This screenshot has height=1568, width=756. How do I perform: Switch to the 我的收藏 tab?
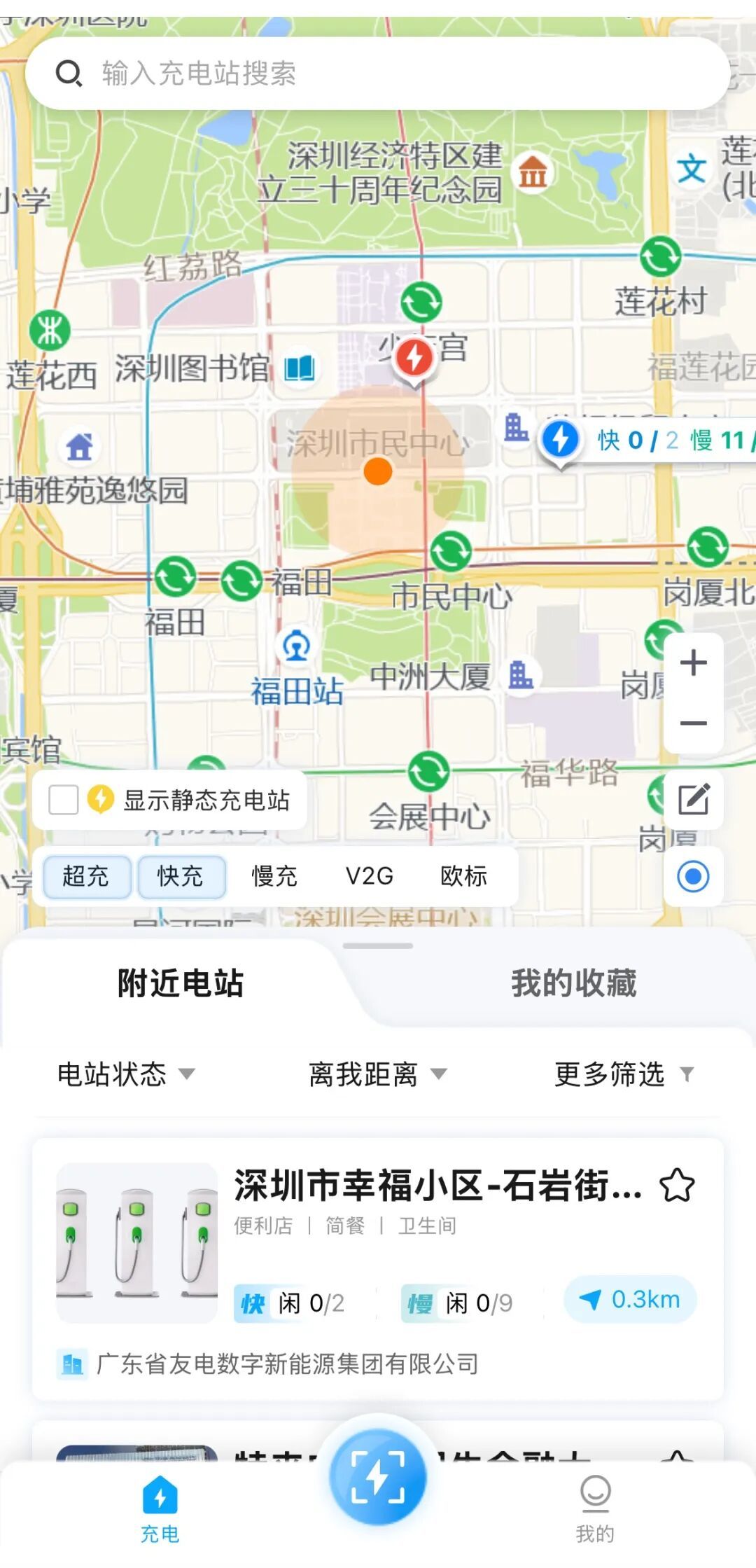point(574,983)
